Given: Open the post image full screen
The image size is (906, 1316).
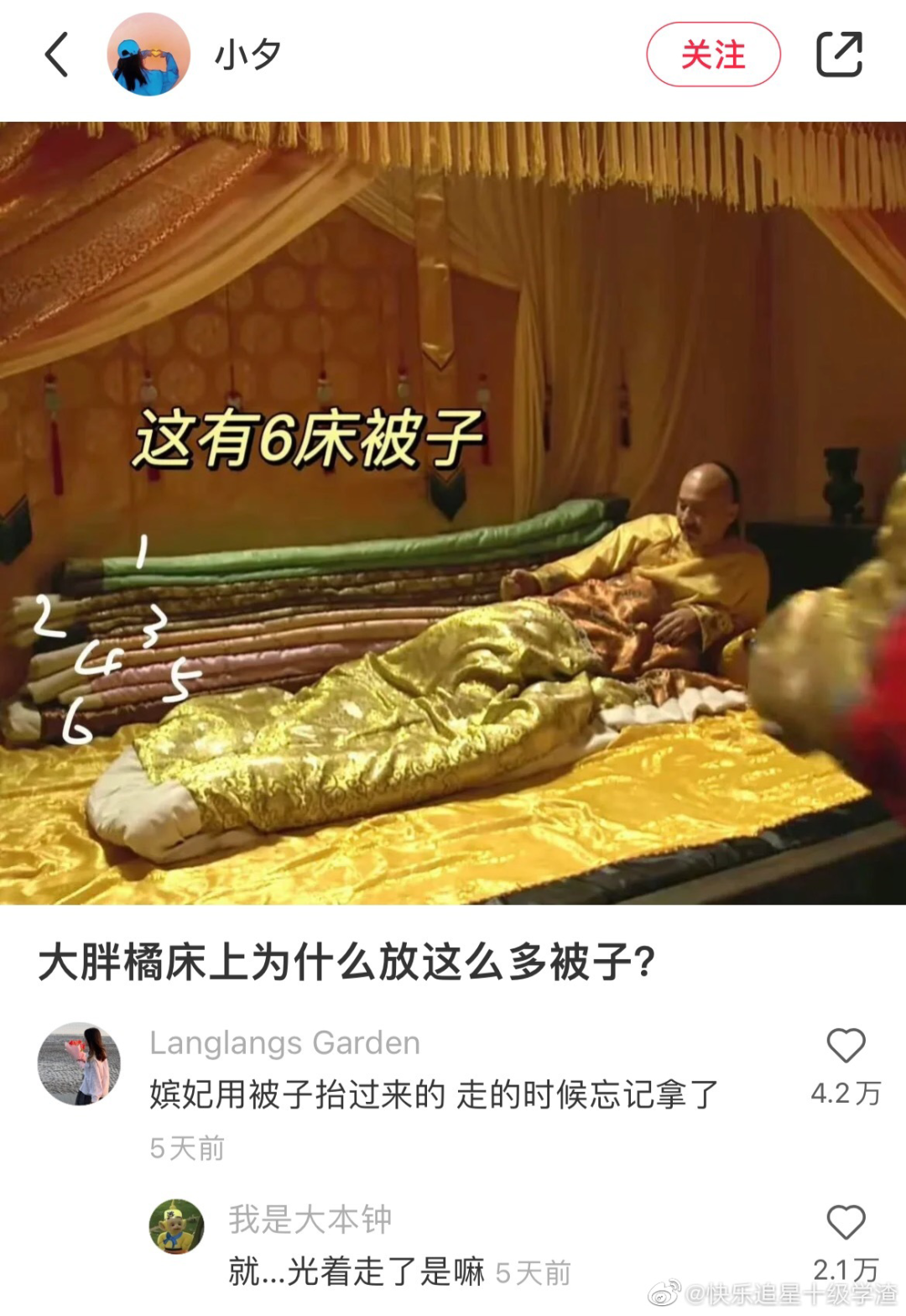Looking at the screenshot, I should tap(453, 512).
